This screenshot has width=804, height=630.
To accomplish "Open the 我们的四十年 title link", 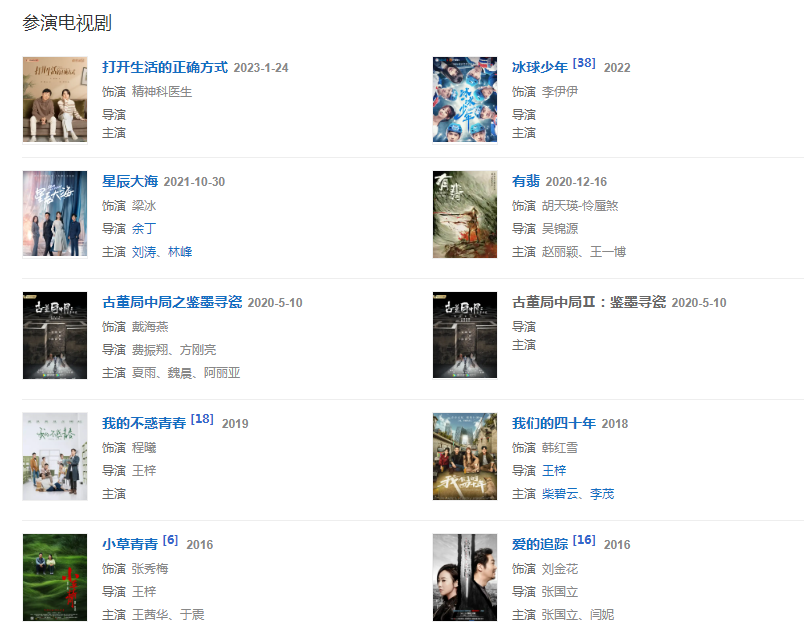I will click(554, 423).
